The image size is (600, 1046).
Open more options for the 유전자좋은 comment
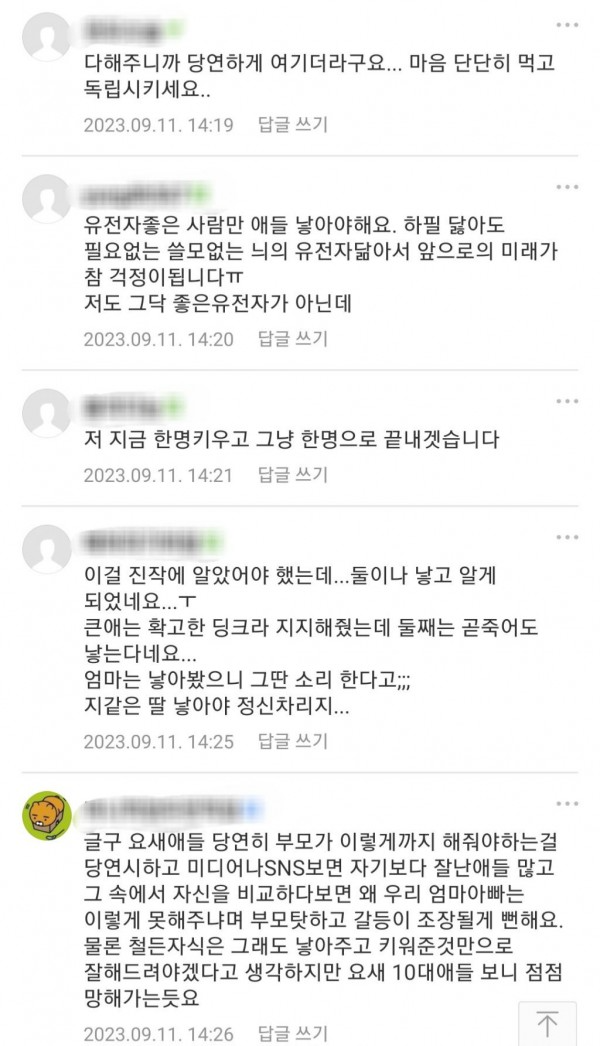(567, 187)
